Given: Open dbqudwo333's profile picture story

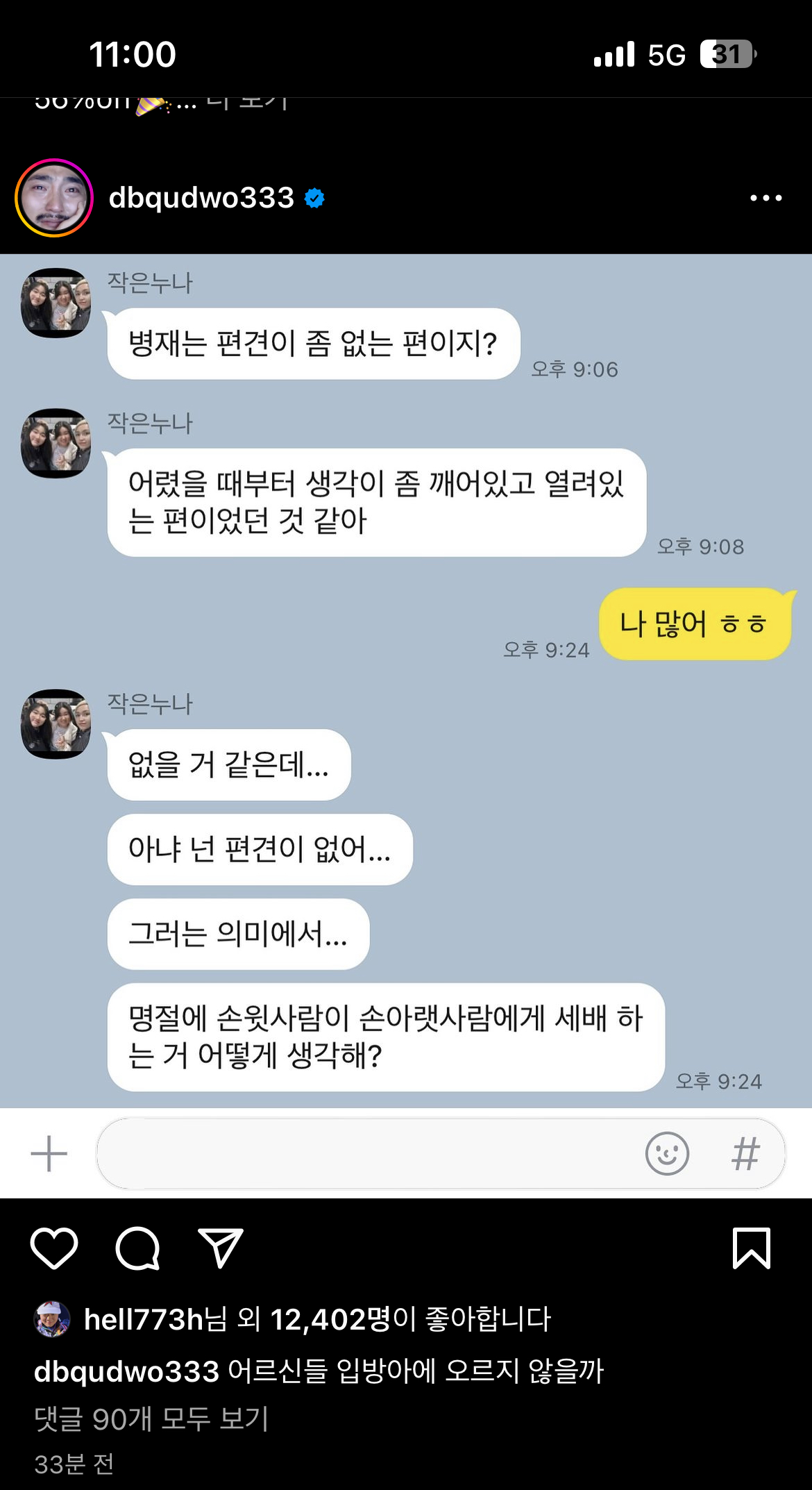Looking at the screenshot, I should (x=54, y=198).
